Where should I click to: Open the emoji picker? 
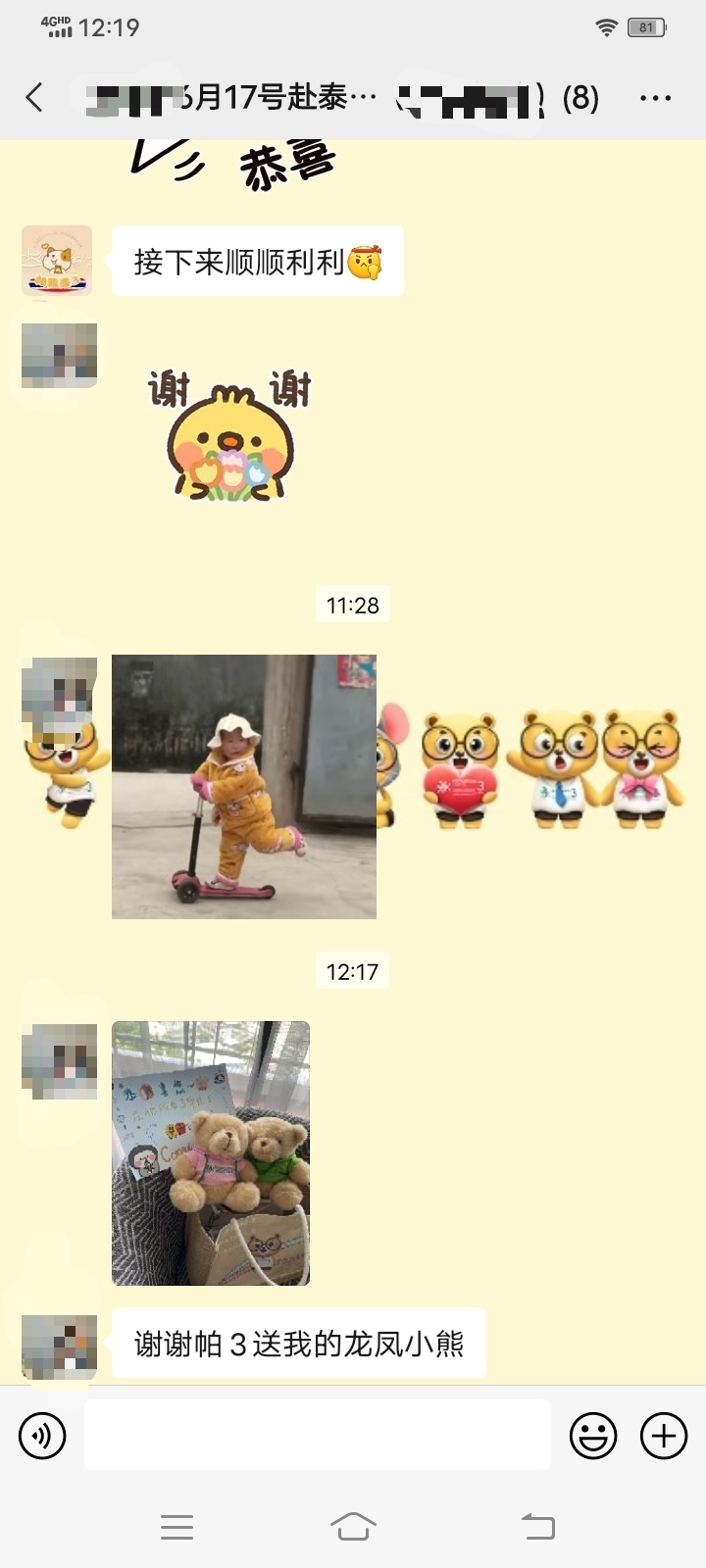coord(593,1436)
